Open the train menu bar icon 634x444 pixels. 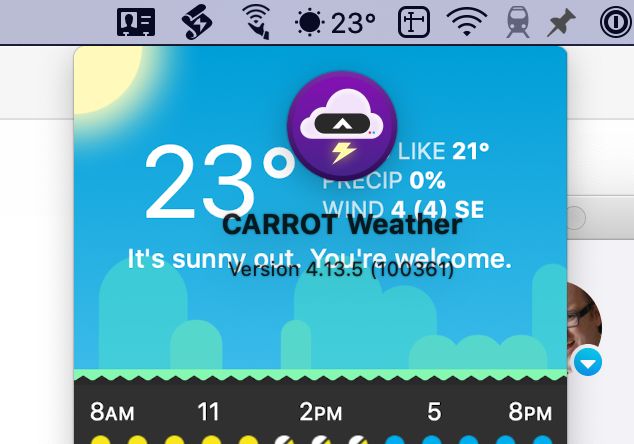[x=517, y=22]
